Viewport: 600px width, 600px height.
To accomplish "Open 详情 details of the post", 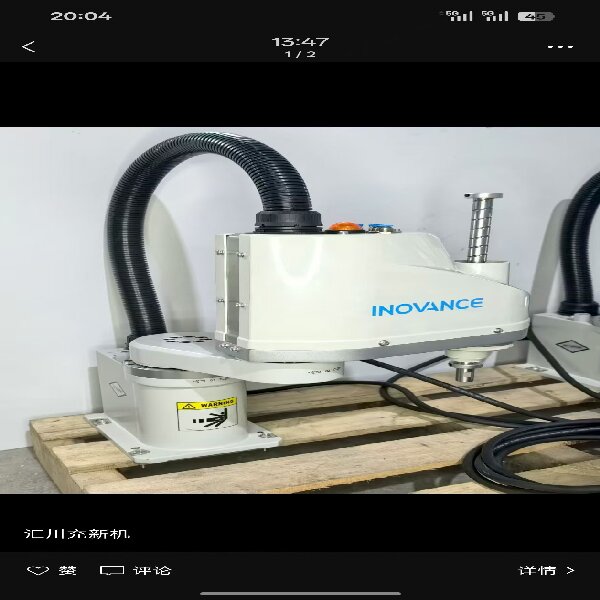I will point(546,570).
